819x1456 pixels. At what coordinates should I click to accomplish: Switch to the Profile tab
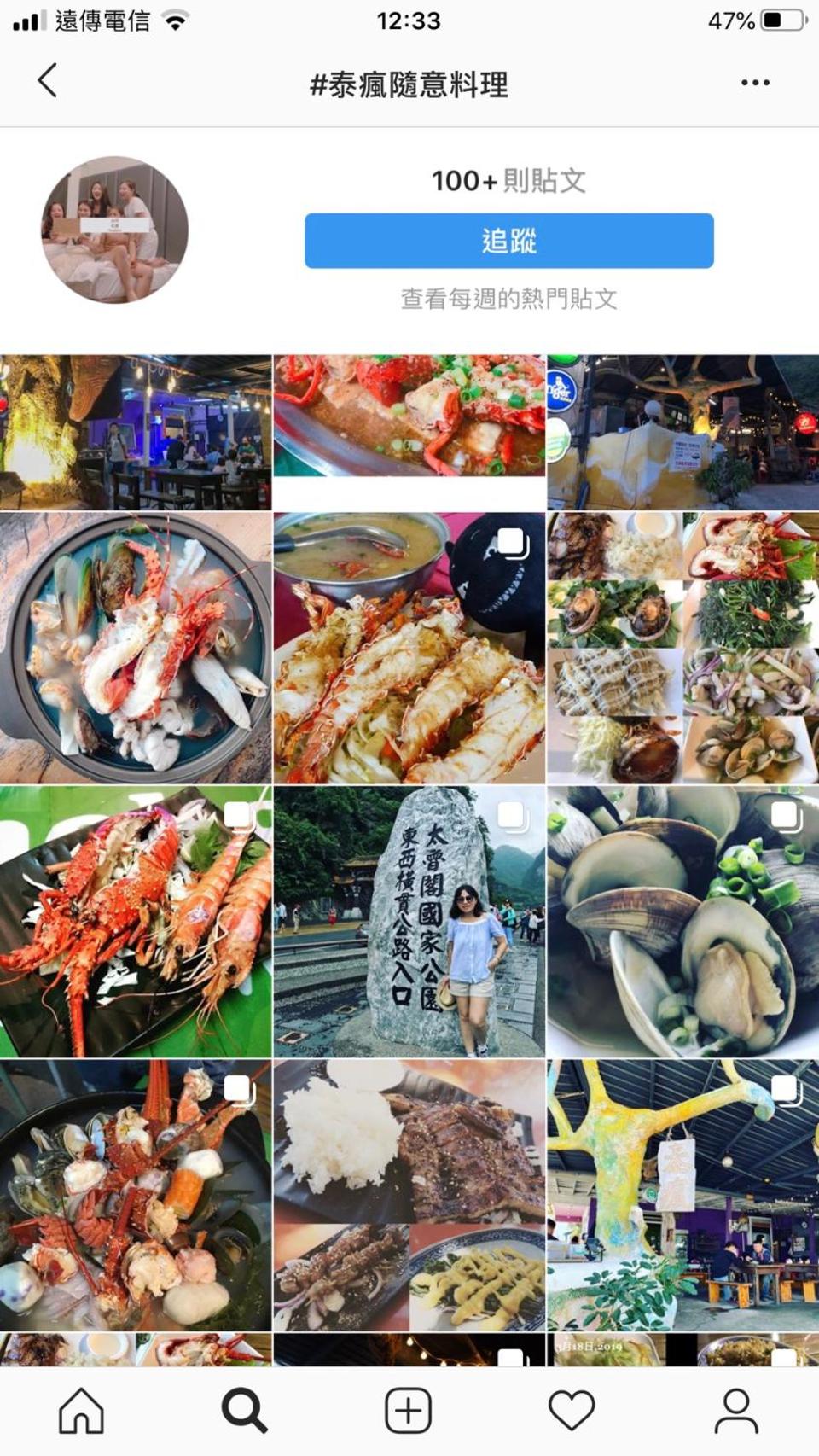pyautogui.click(x=736, y=1410)
